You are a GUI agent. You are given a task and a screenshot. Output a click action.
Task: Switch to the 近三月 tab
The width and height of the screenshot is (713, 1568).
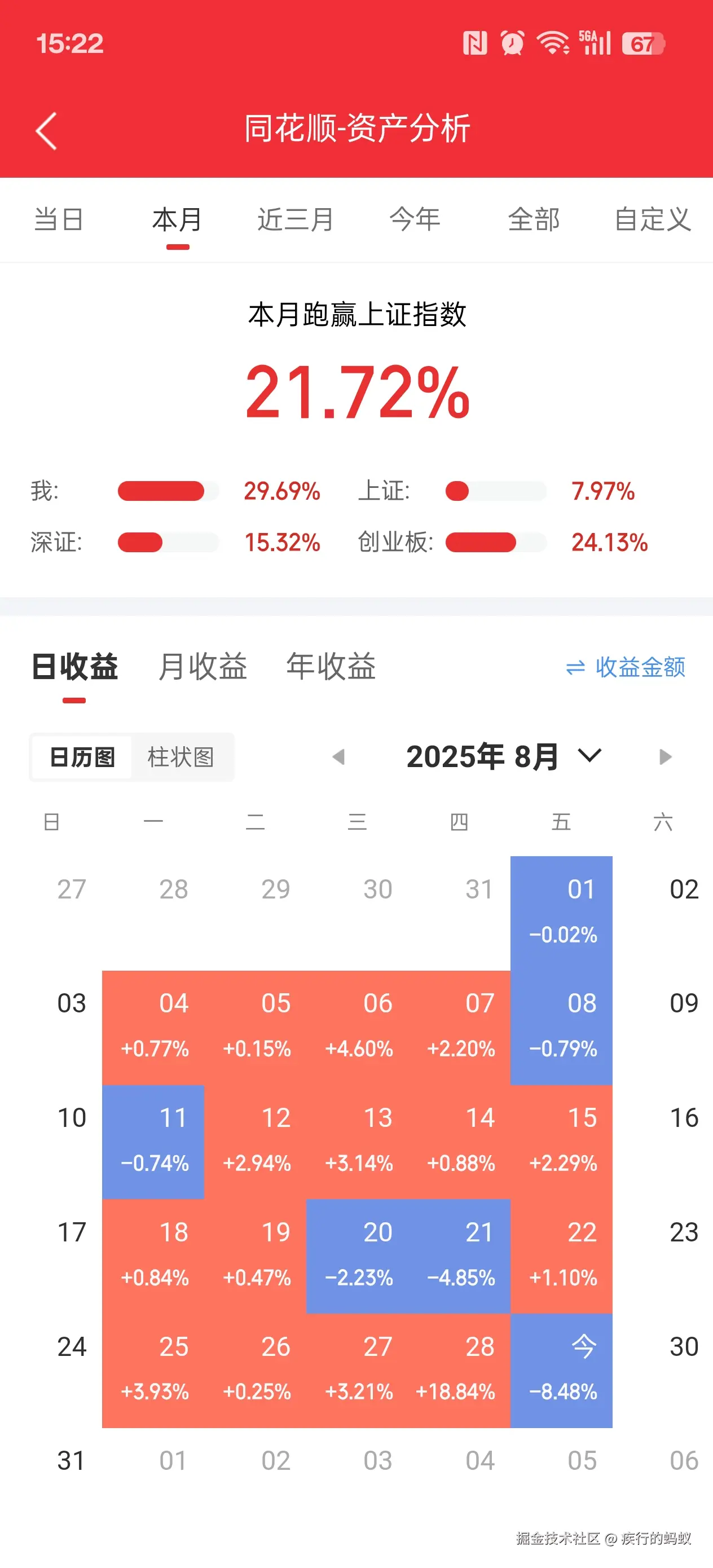(x=296, y=221)
